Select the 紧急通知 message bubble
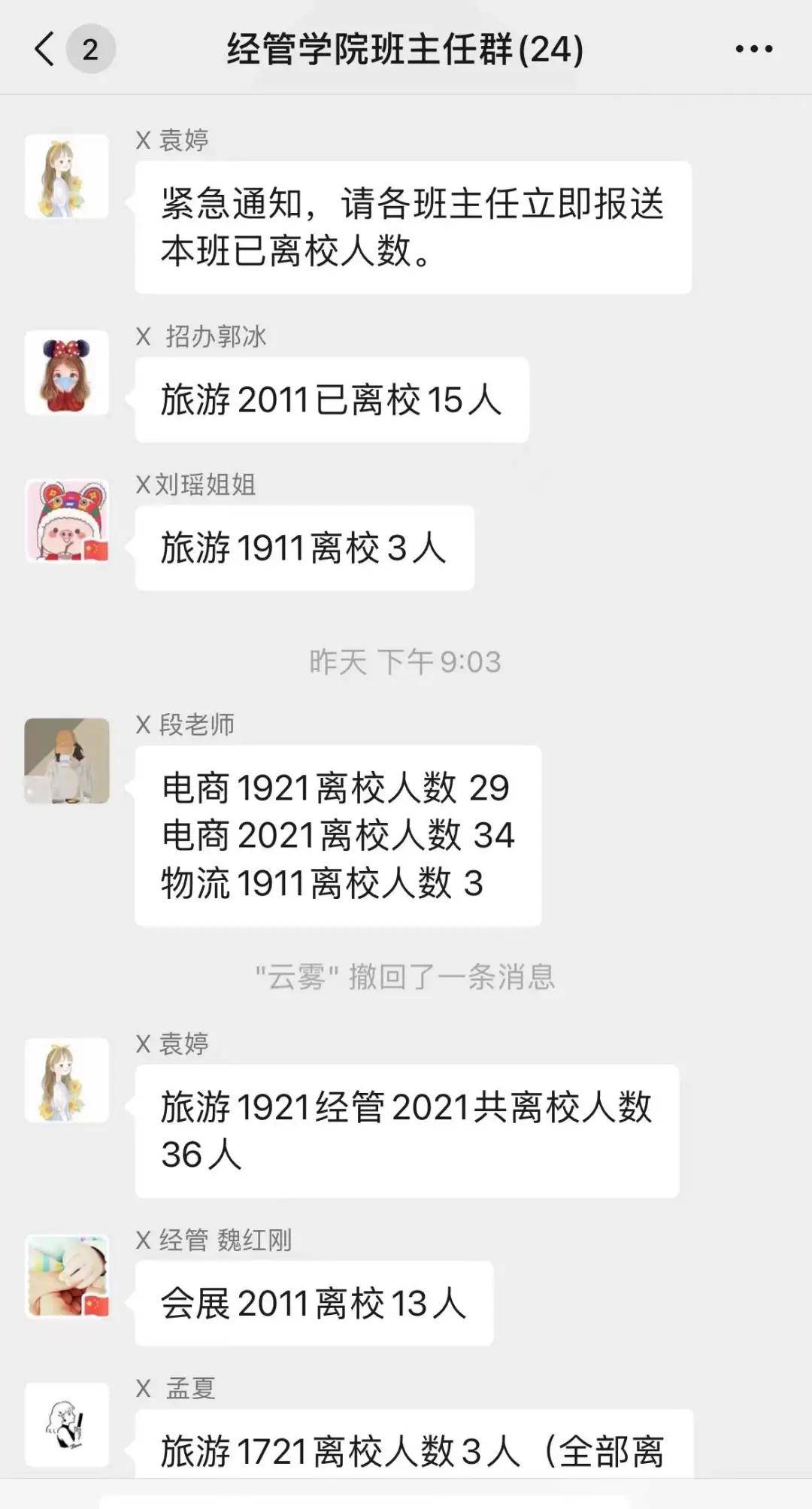 (x=412, y=229)
